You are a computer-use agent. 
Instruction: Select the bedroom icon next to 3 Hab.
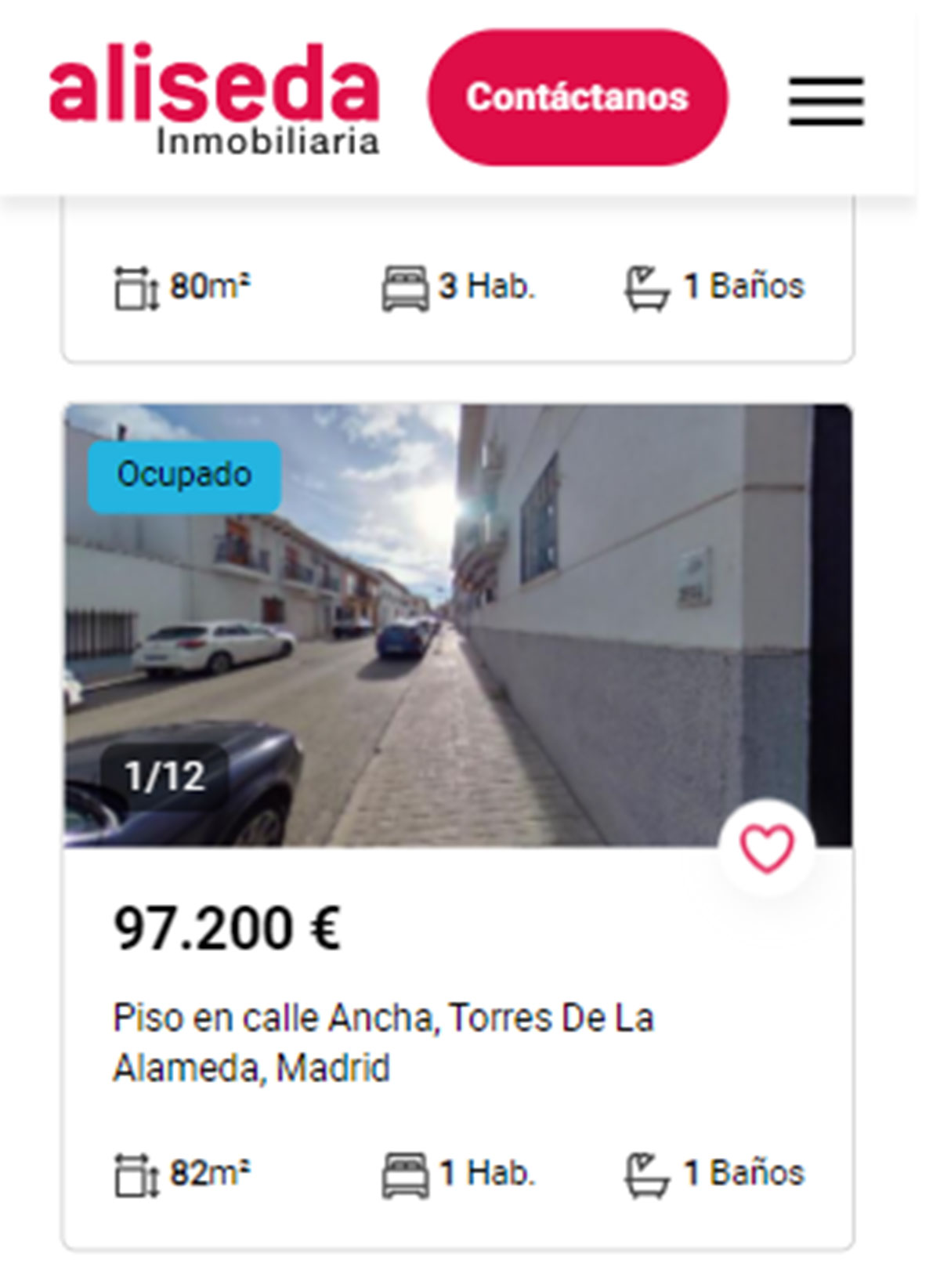click(x=407, y=285)
